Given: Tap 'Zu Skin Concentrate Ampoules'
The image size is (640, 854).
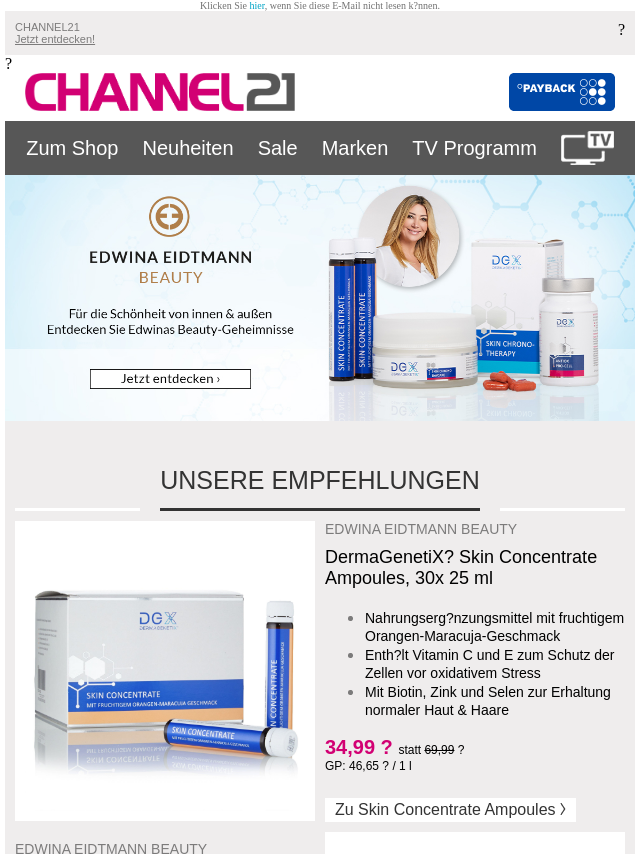Looking at the screenshot, I should point(450,810).
